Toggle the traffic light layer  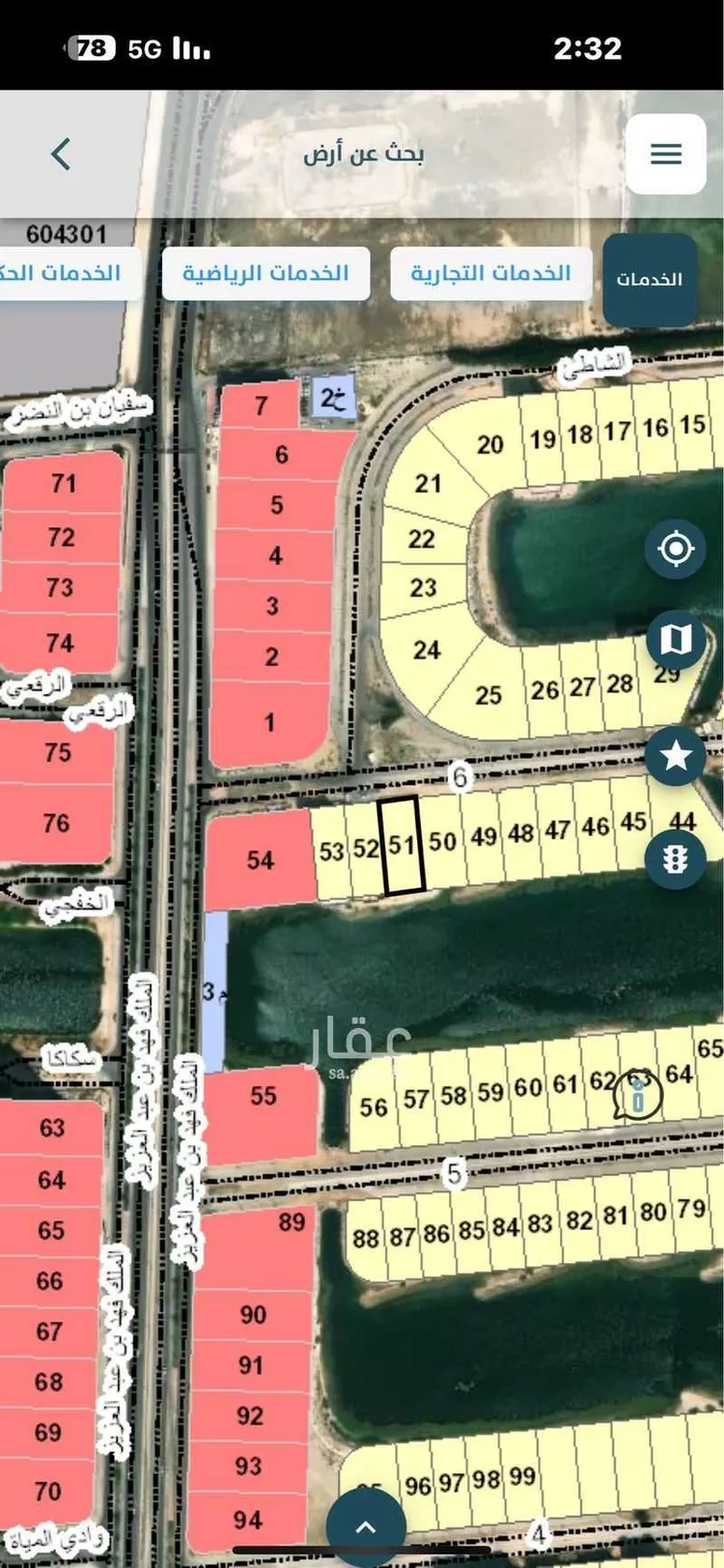coord(676,857)
